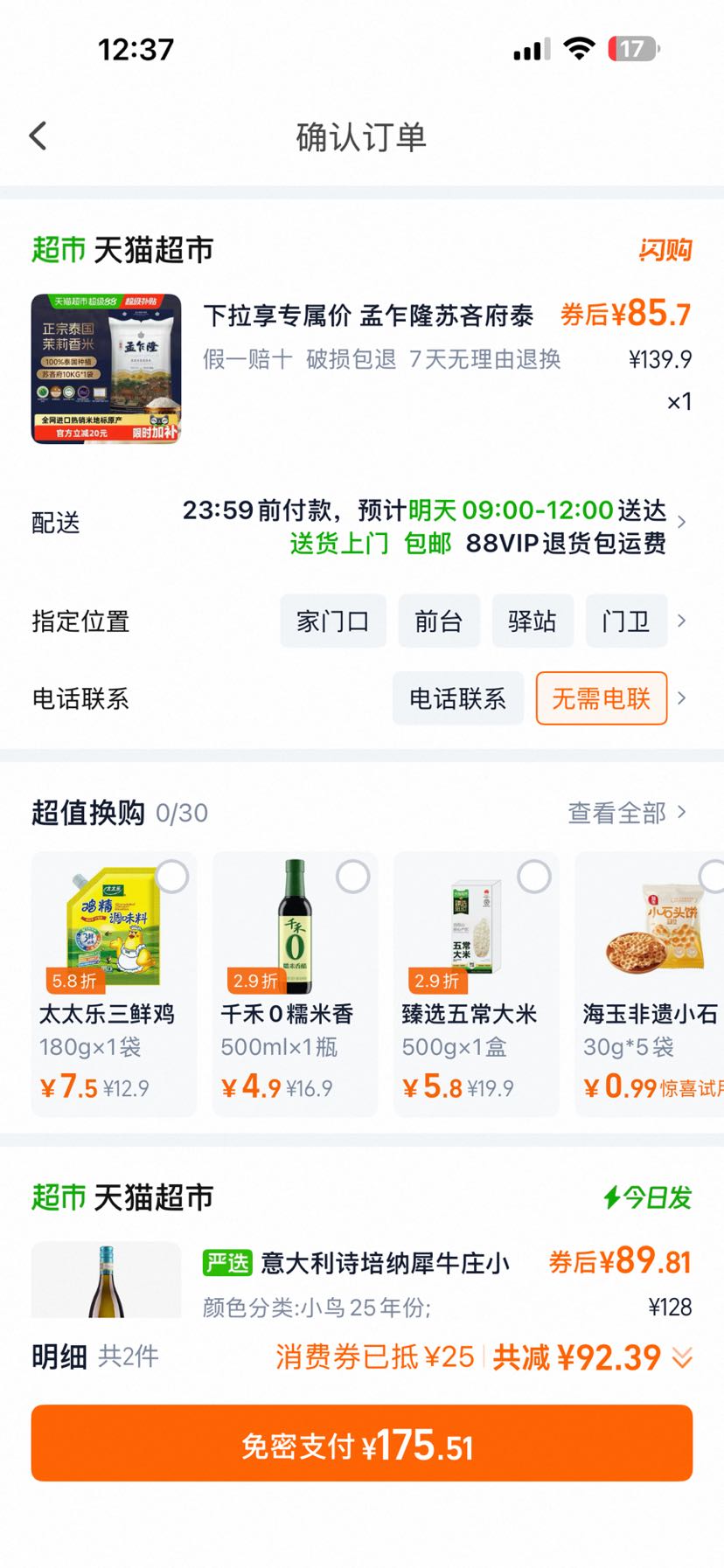Check the 太太乐三鲜鸡 add-on item

pyautogui.click(x=172, y=877)
